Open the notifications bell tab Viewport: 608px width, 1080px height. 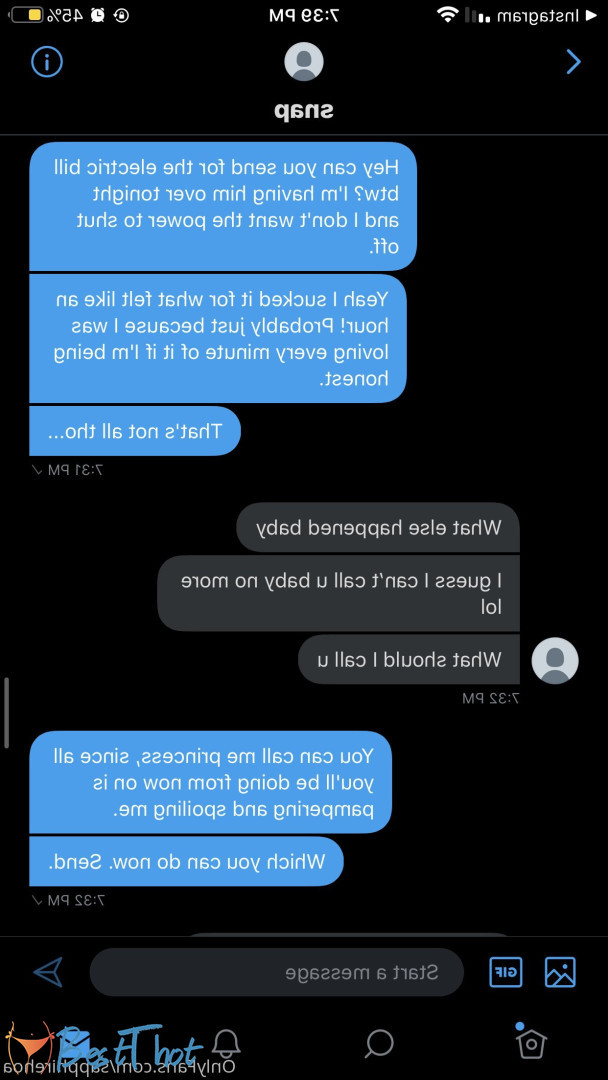pos(227,1044)
